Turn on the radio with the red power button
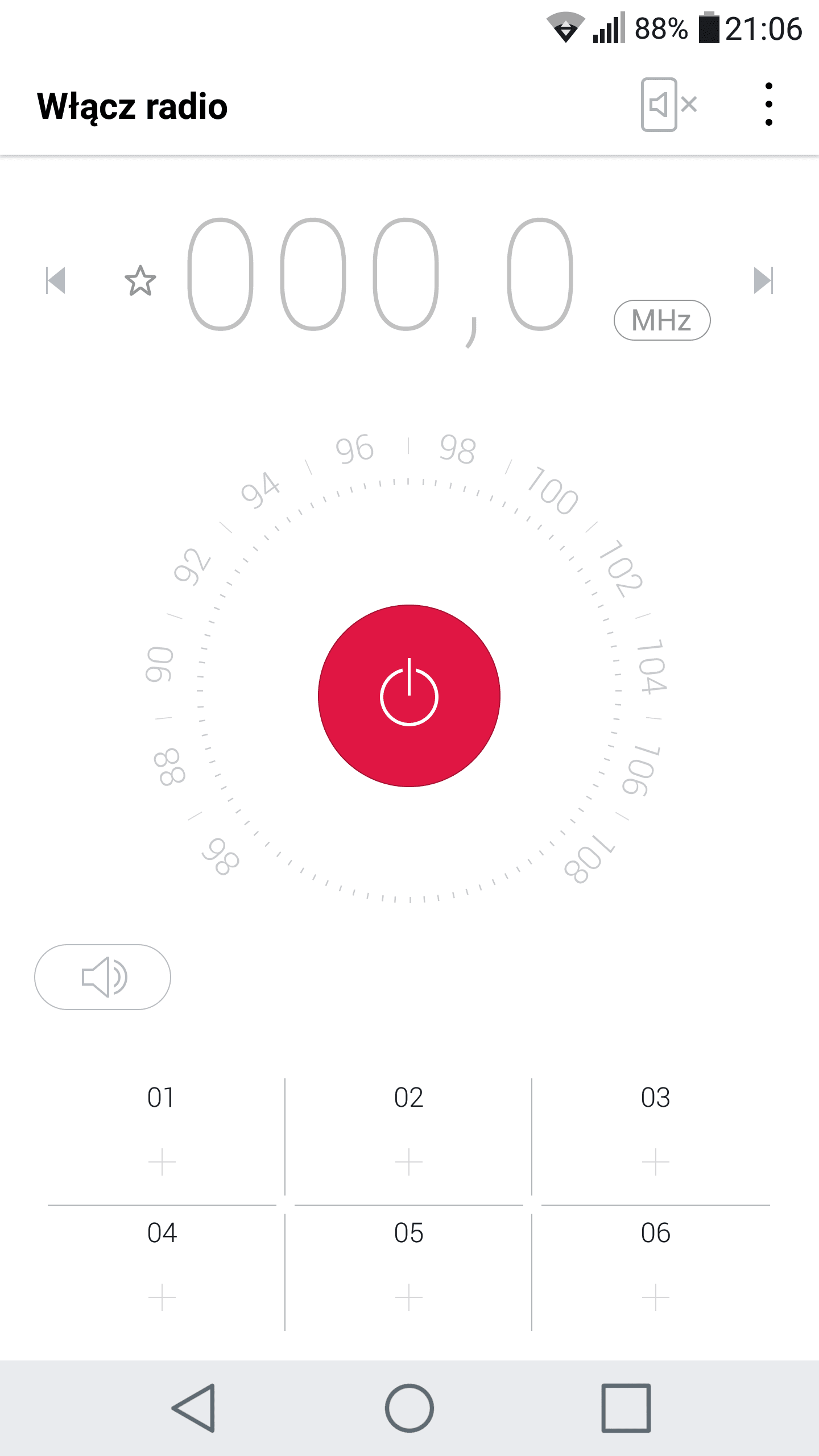Screen dimensions: 819x1456 pos(409,696)
